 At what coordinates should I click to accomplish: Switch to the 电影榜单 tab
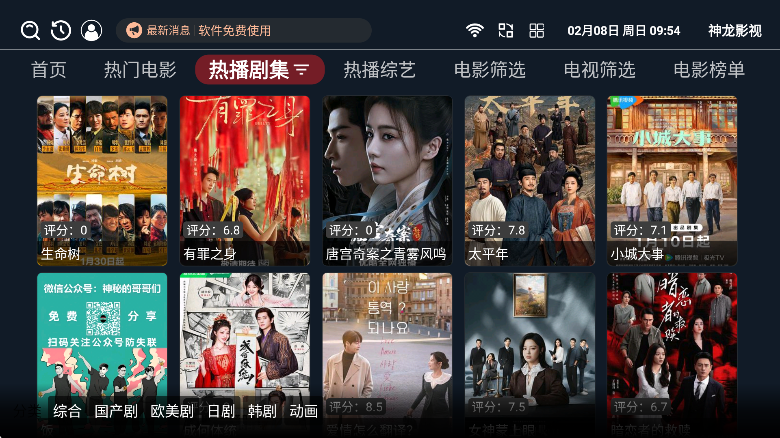(x=709, y=70)
